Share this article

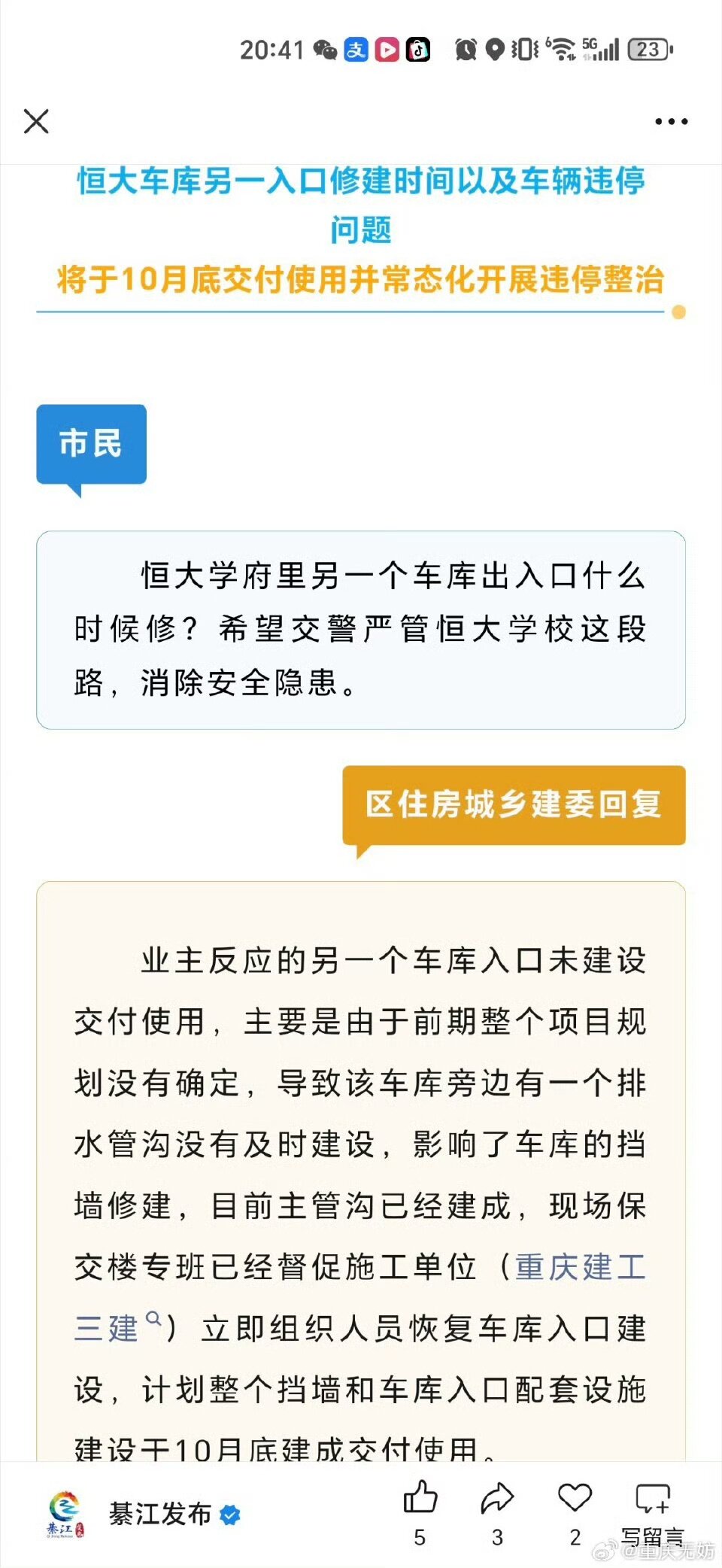click(497, 1497)
